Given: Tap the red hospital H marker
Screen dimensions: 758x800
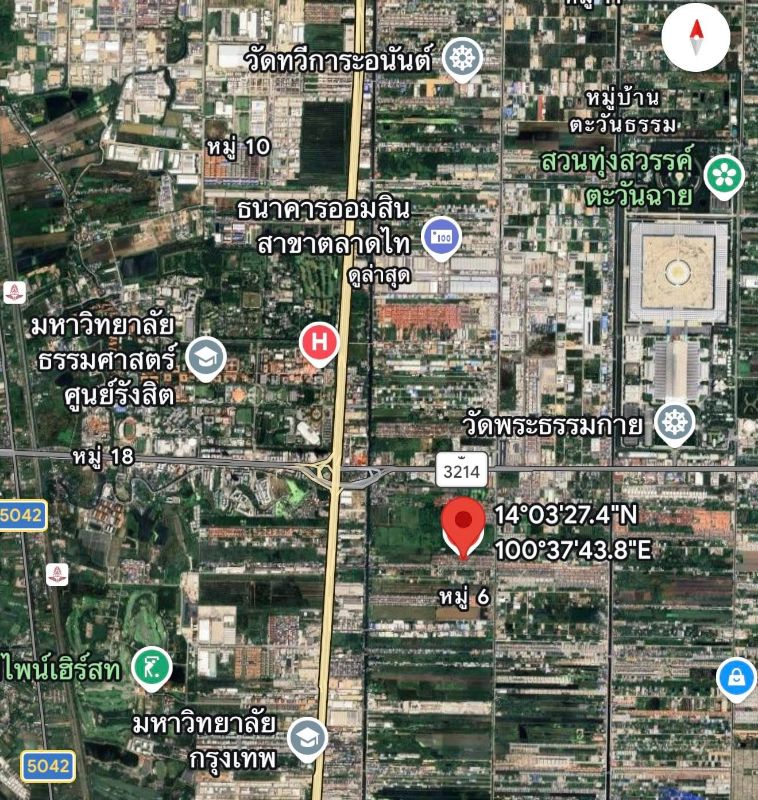Looking at the screenshot, I should [x=320, y=343].
